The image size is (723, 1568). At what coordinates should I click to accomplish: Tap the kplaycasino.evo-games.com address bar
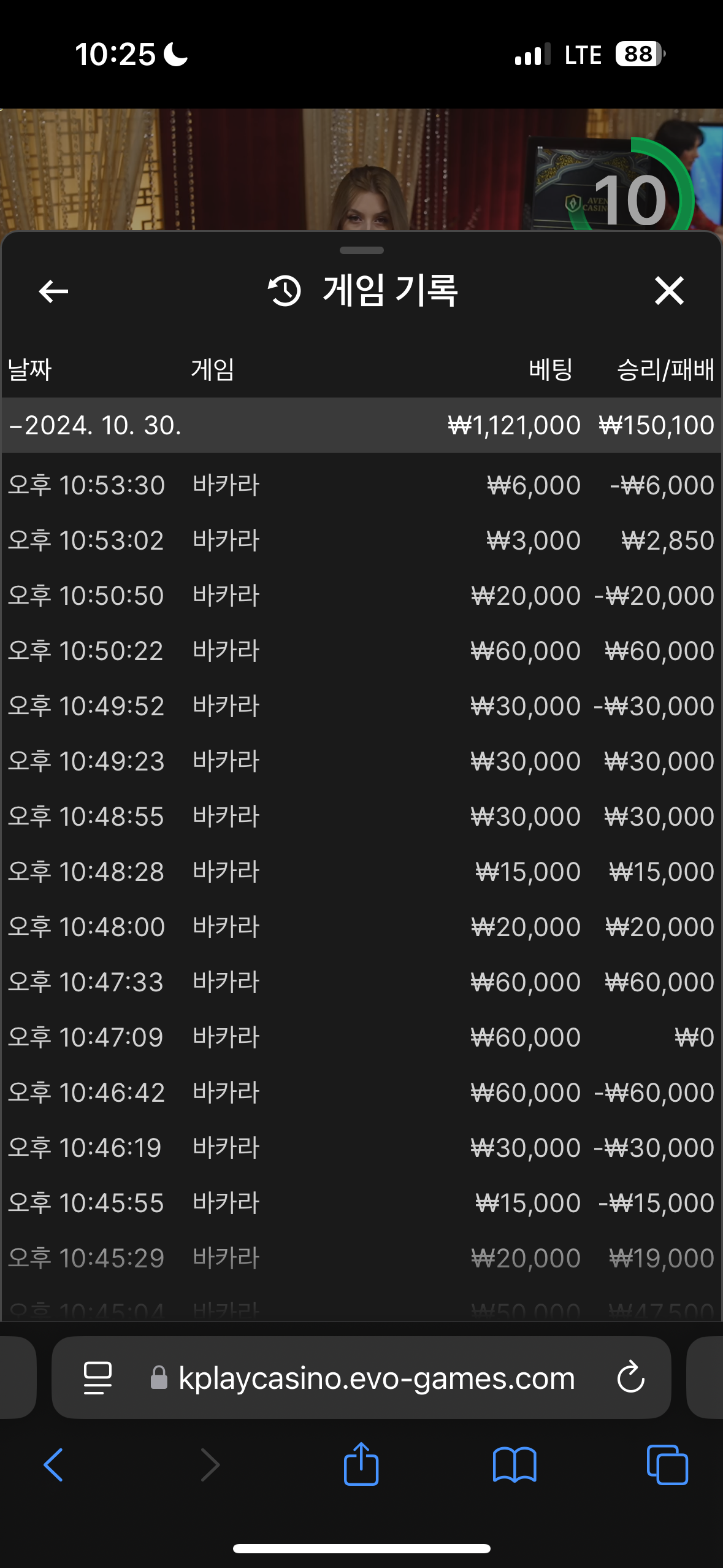pyautogui.click(x=361, y=1378)
